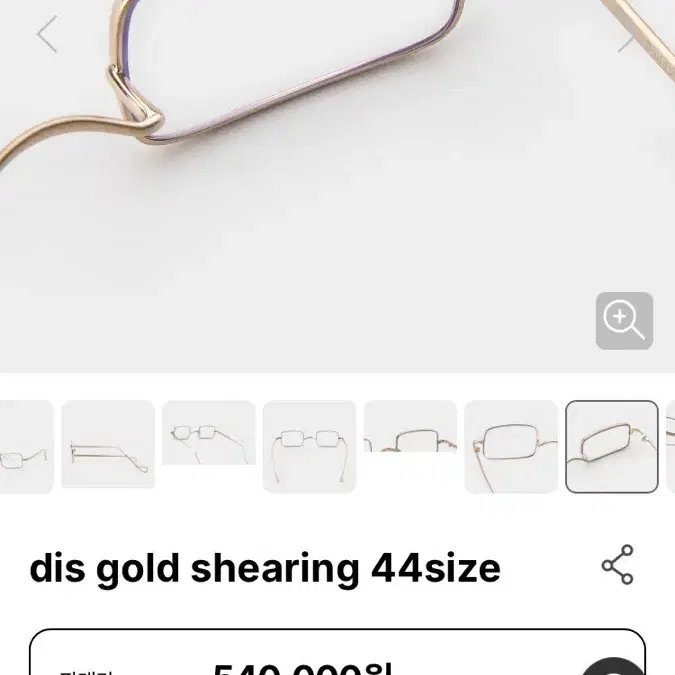Select the thumbnail showing the glasses side profile

point(108,446)
